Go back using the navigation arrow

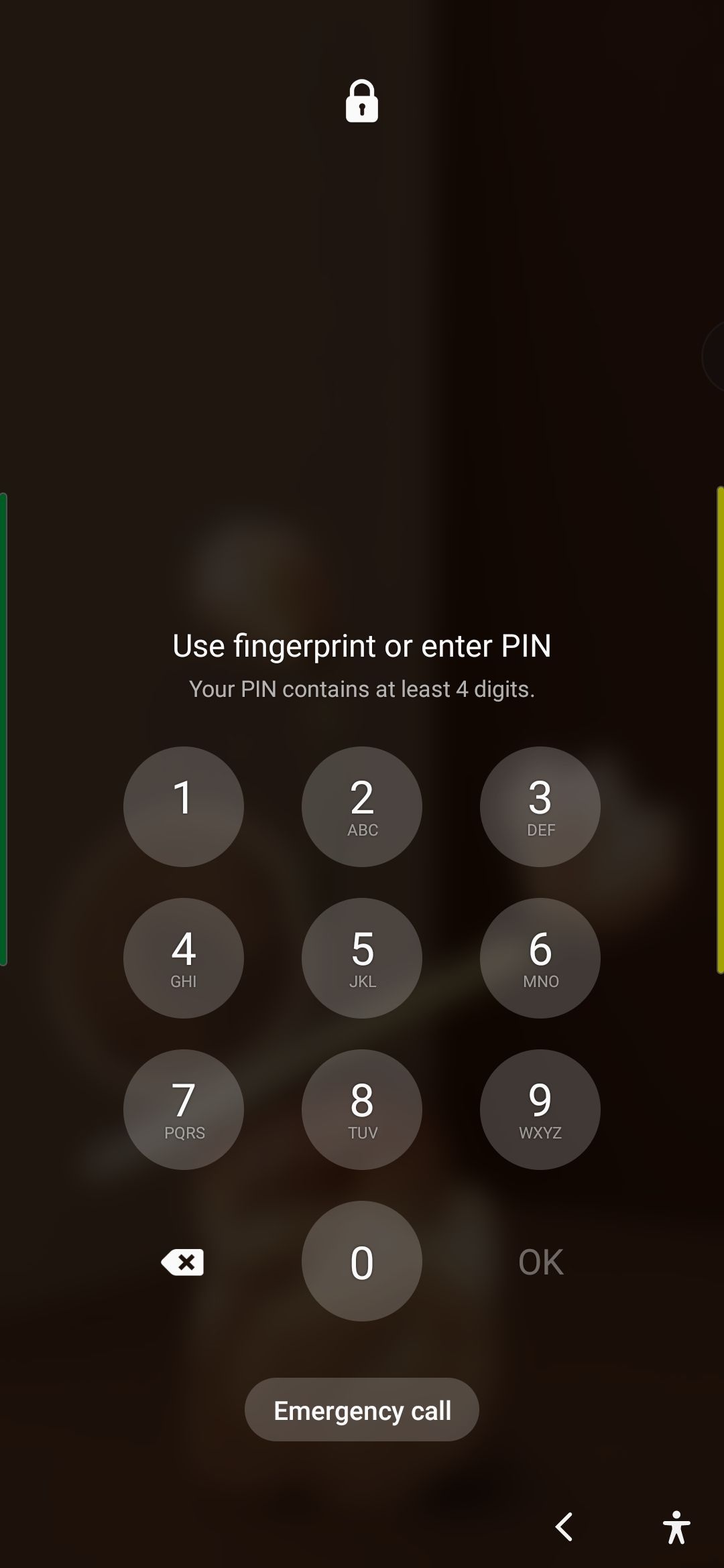564,1526
